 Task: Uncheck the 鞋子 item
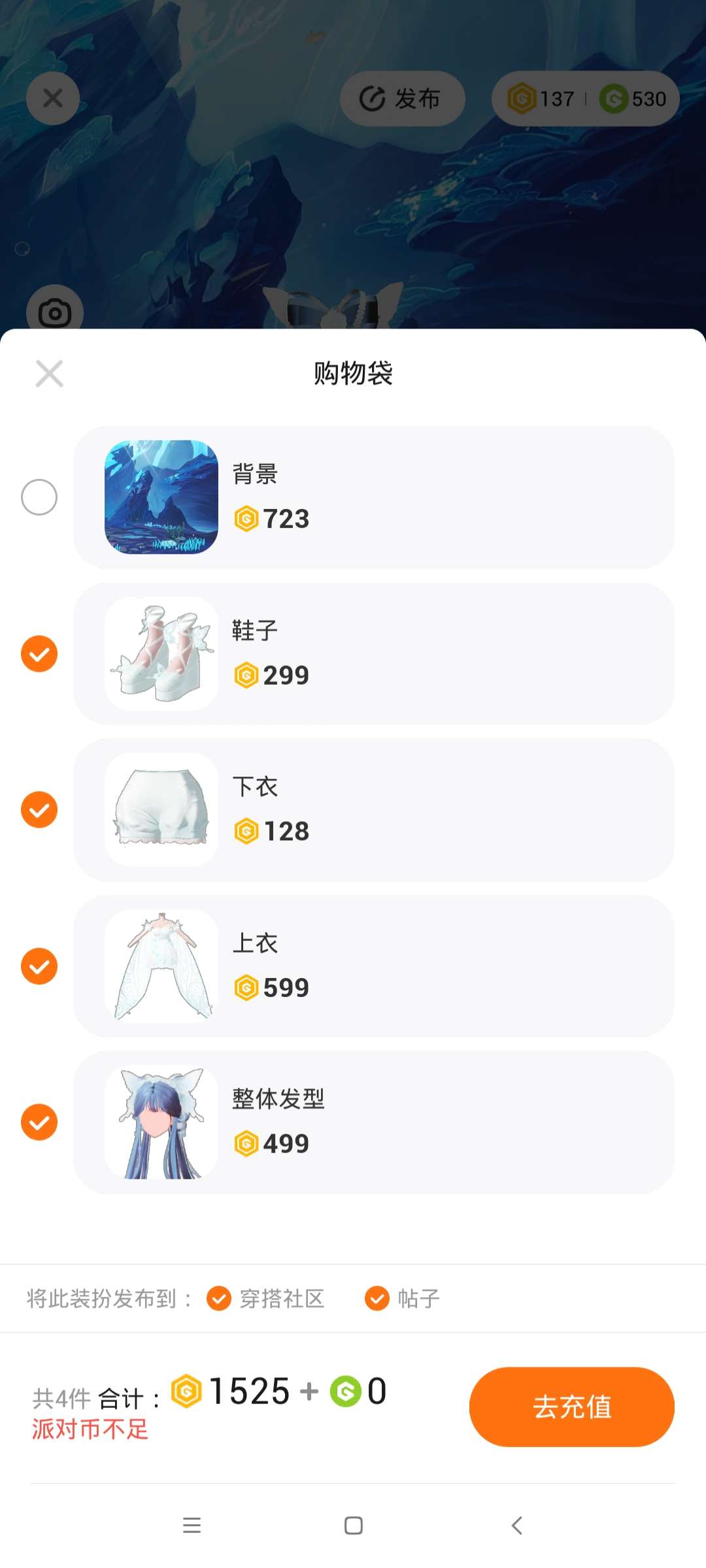coord(39,653)
